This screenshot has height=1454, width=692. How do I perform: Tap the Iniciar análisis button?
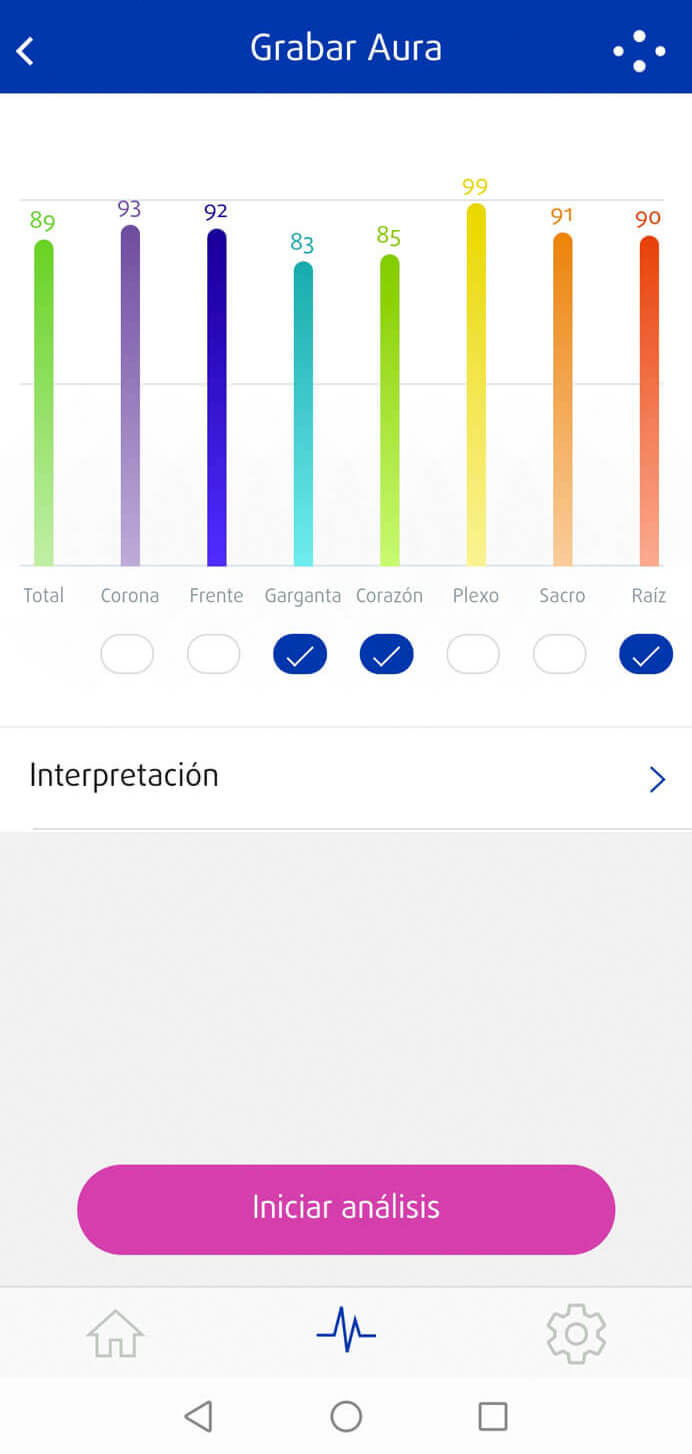346,1208
